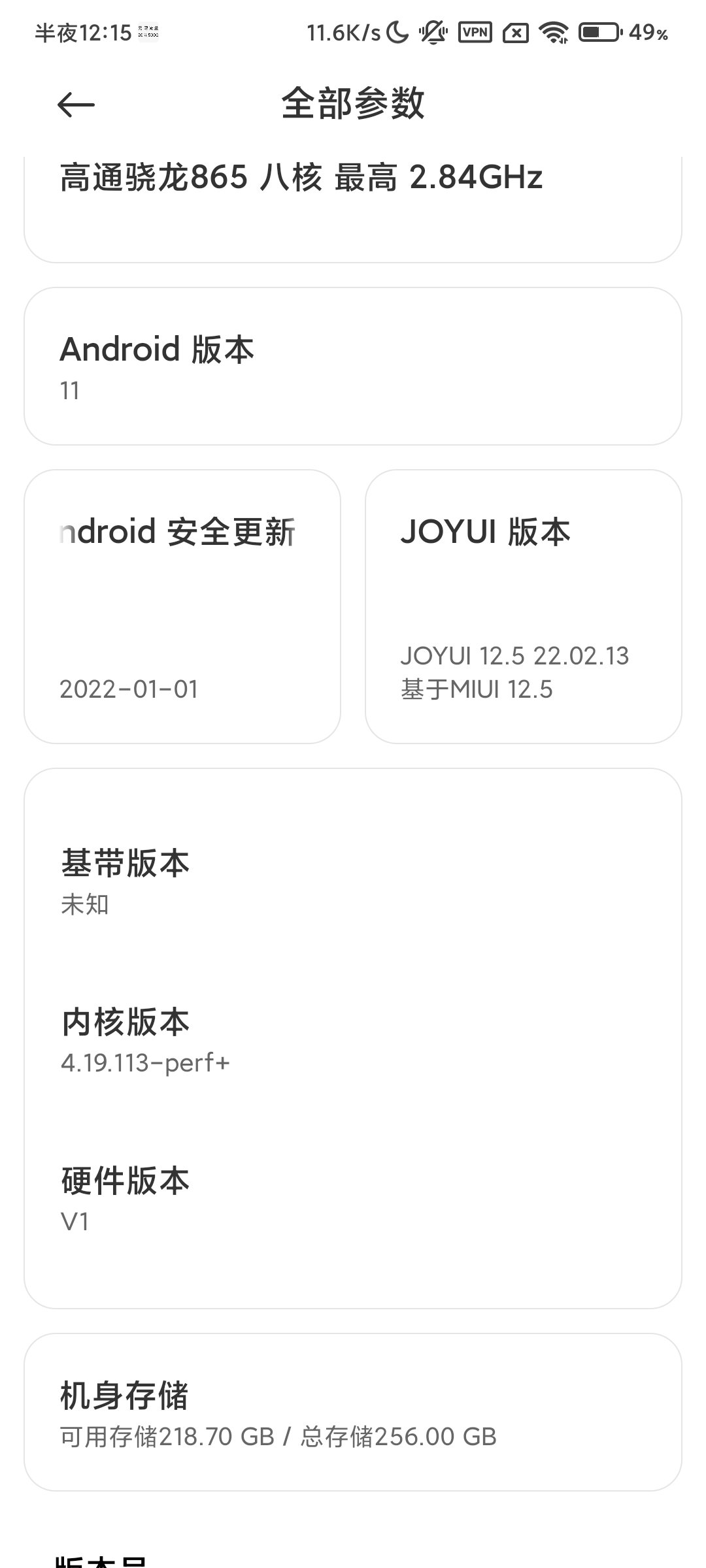Viewport: 706px width, 1568px height.
Task: Open the 机身存储 storage card
Action: (x=353, y=1412)
